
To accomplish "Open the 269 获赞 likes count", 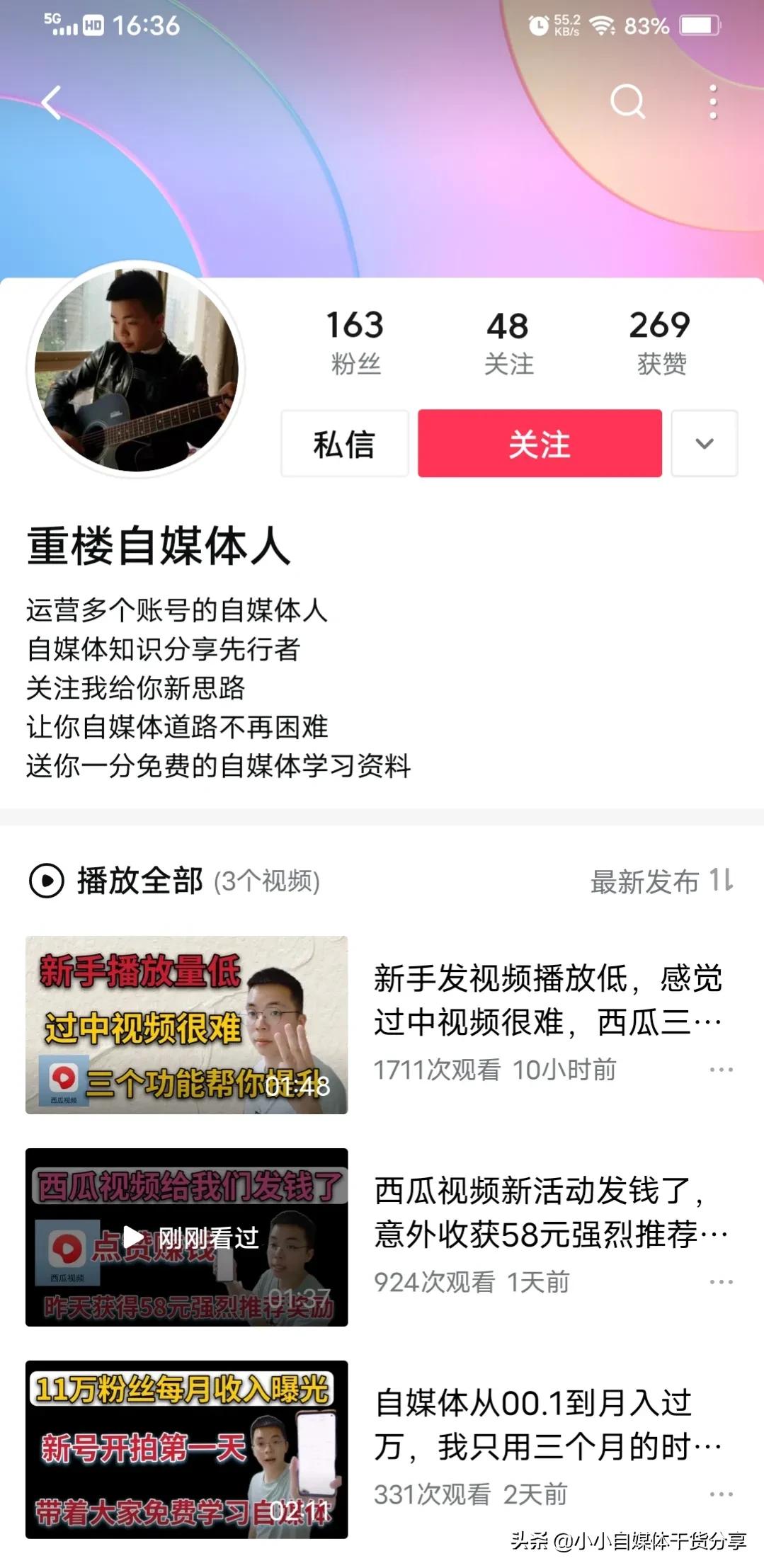I will pyautogui.click(x=658, y=340).
